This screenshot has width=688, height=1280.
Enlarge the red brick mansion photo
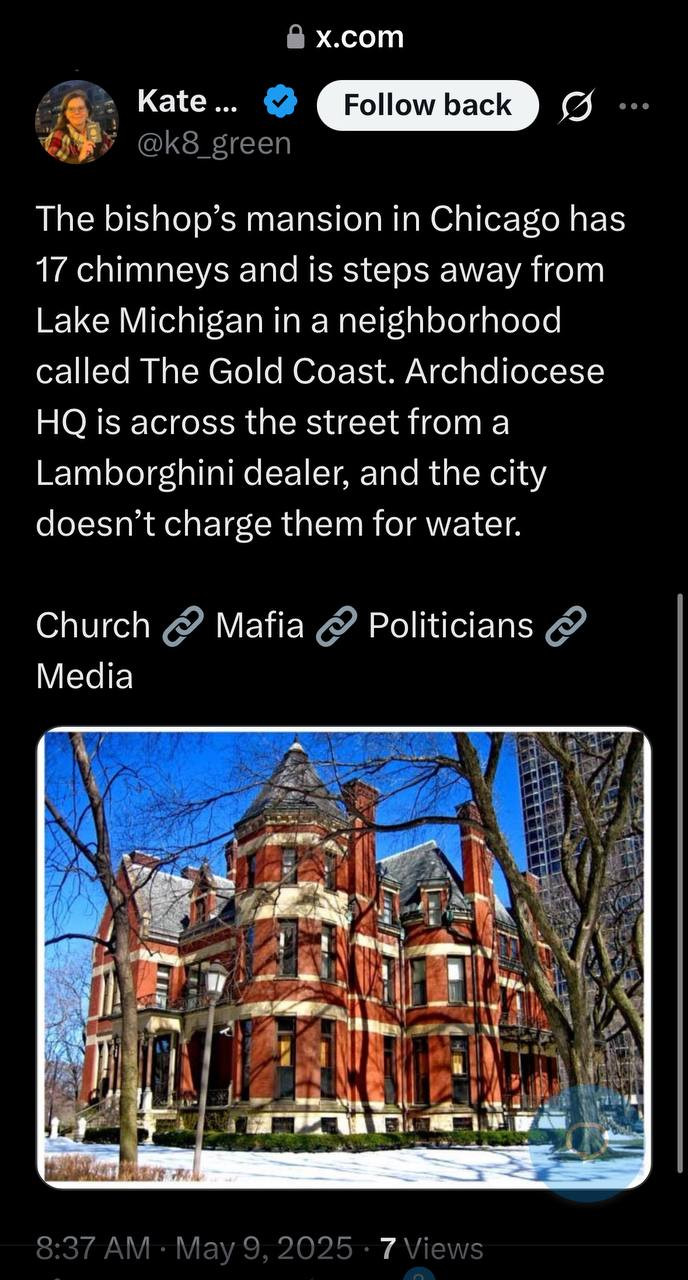pos(344,957)
